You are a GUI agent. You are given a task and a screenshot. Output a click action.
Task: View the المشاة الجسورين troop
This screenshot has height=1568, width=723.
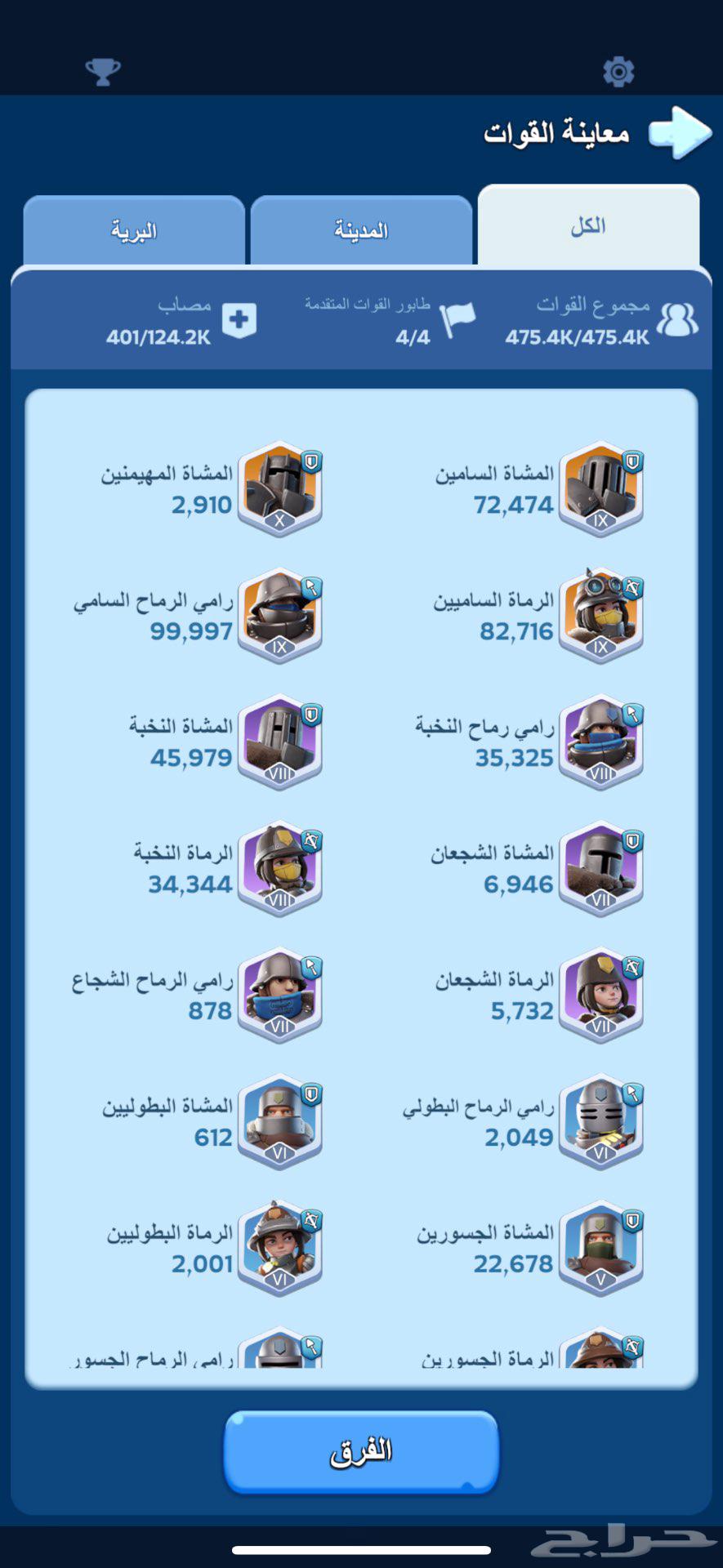[x=601, y=1247]
